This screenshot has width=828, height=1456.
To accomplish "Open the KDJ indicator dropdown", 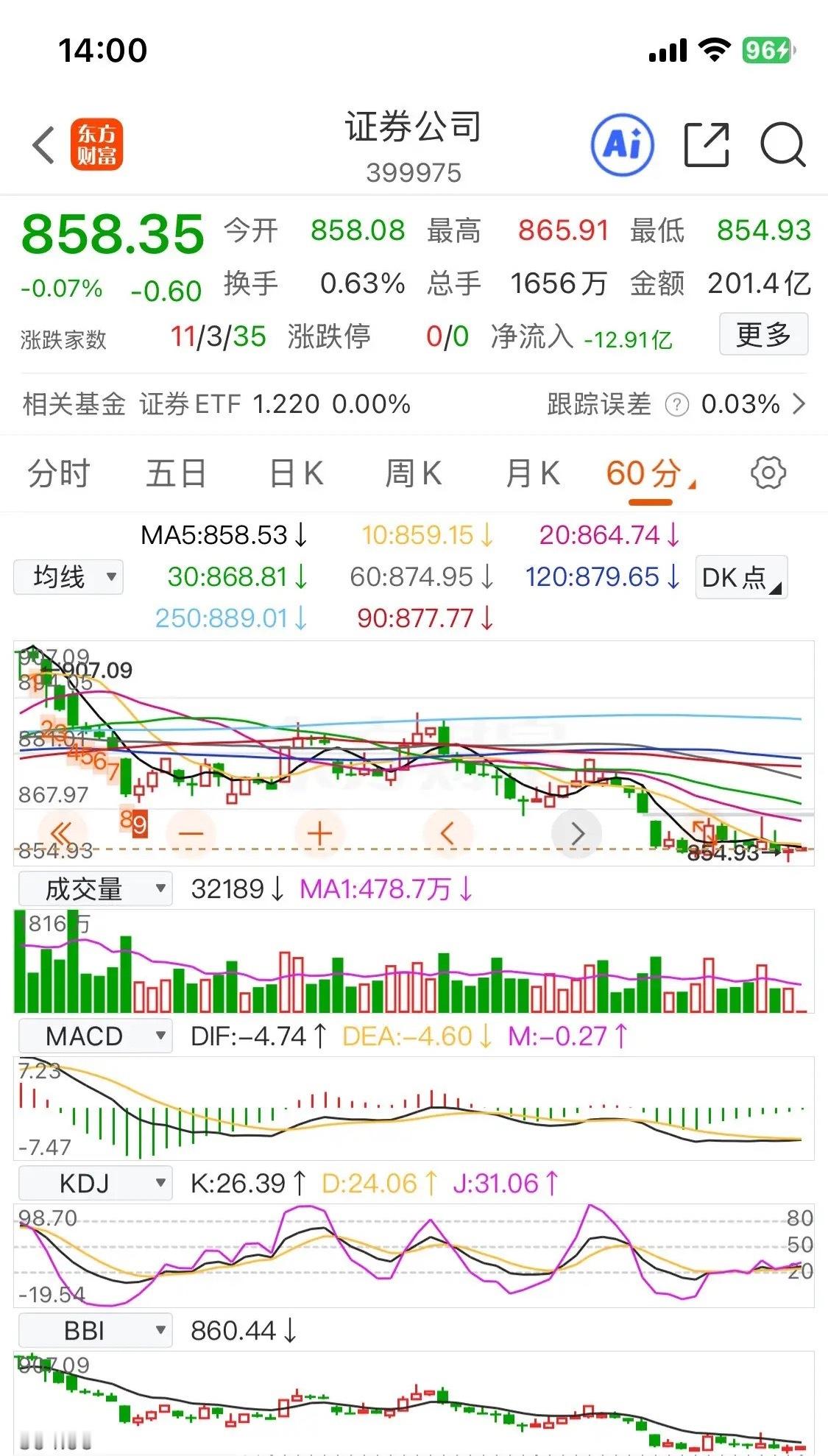I will (x=94, y=1183).
